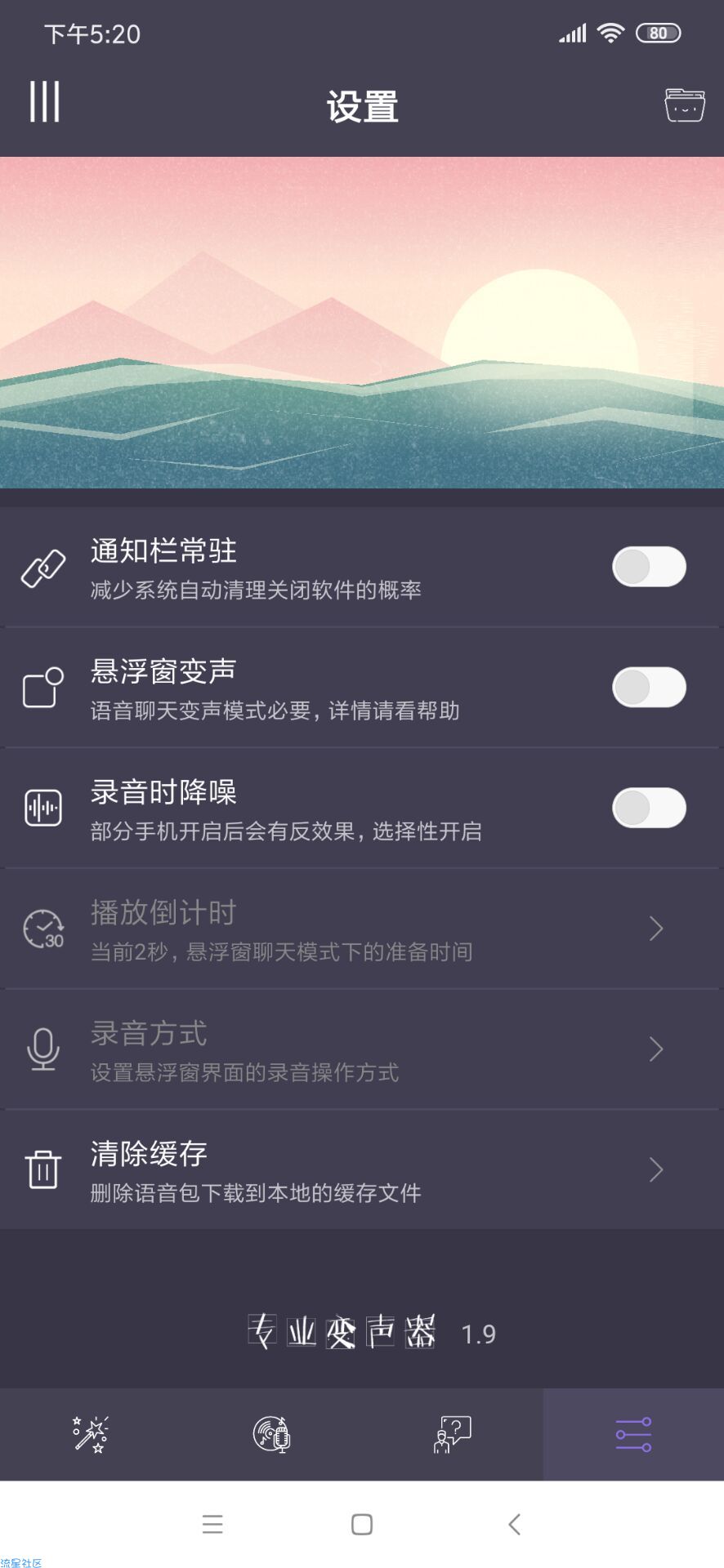Go back using the system back button
This screenshot has width=724, height=1568.
[x=514, y=1524]
